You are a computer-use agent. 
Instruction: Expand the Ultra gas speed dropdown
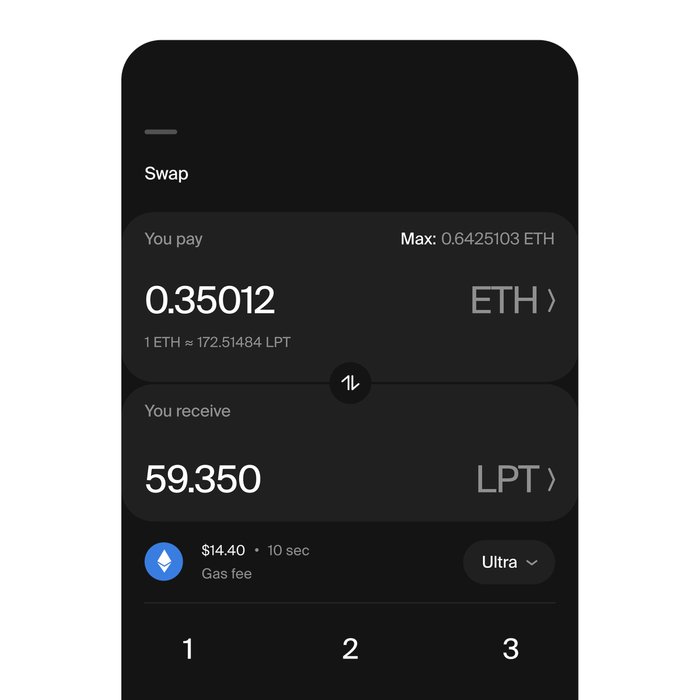click(x=509, y=562)
